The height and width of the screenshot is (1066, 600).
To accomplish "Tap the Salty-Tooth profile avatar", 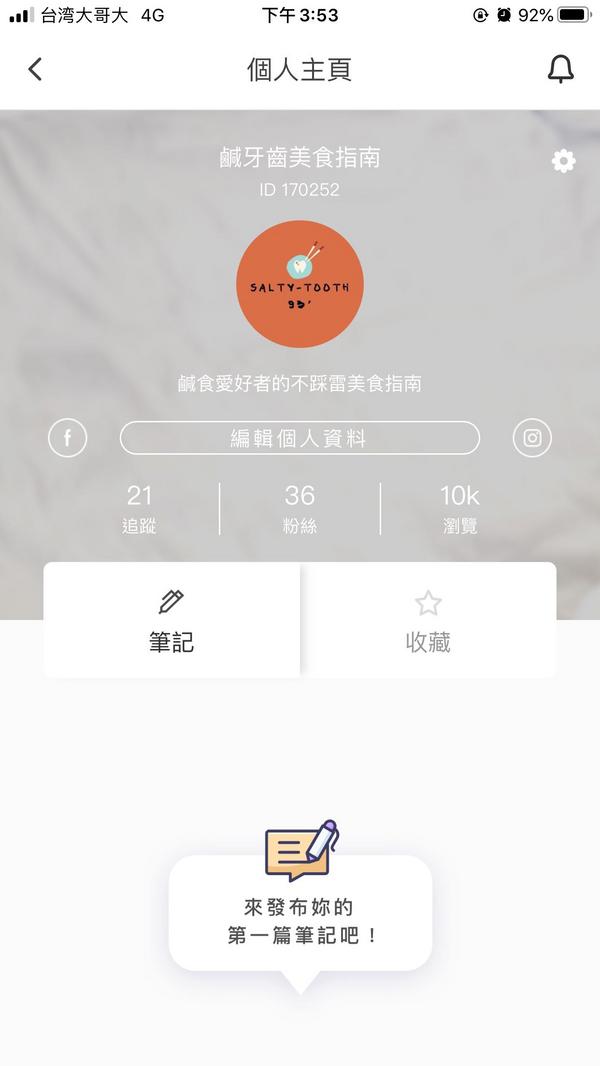I will pyautogui.click(x=300, y=285).
